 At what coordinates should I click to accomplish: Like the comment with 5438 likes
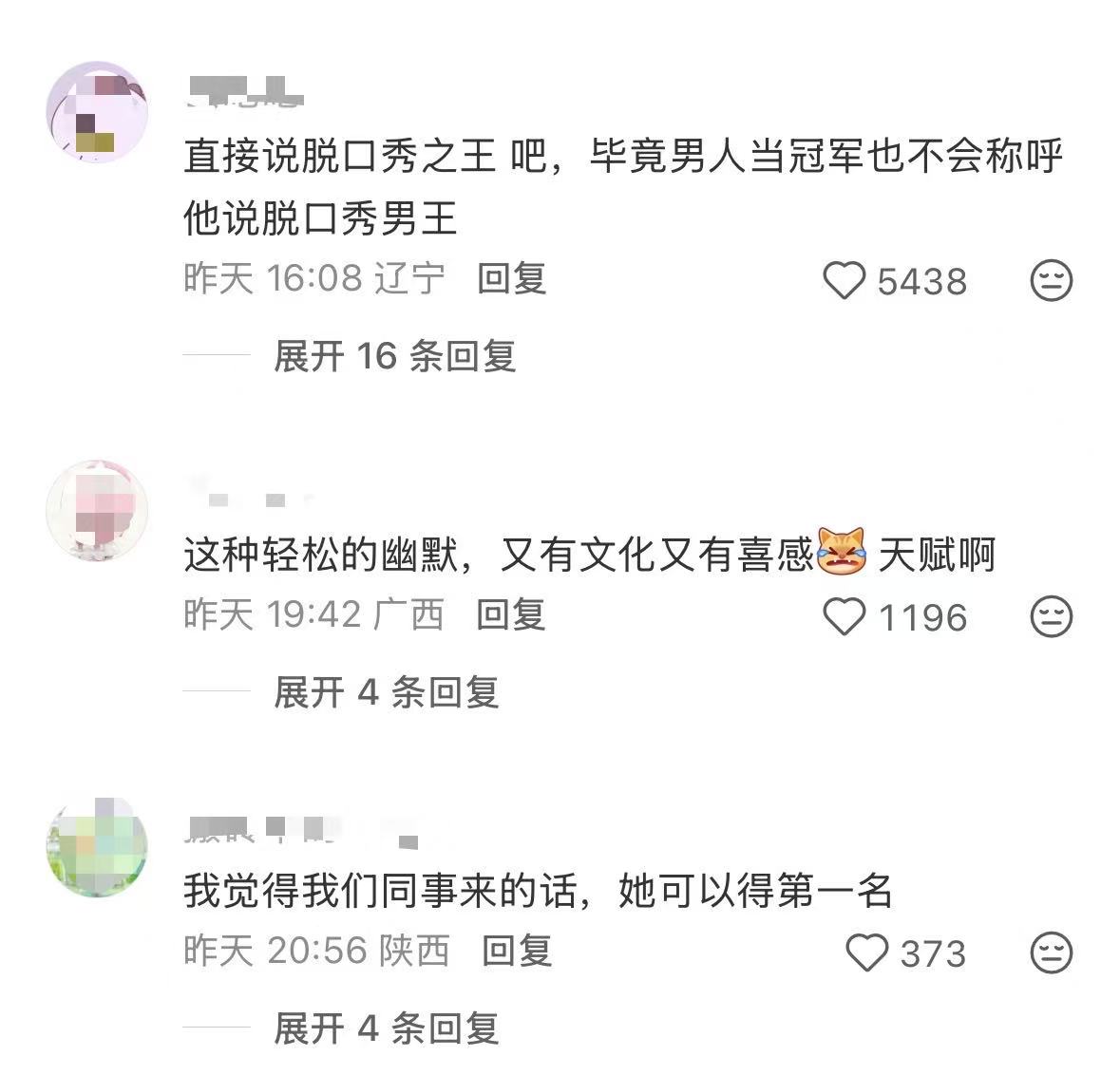[845, 281]
